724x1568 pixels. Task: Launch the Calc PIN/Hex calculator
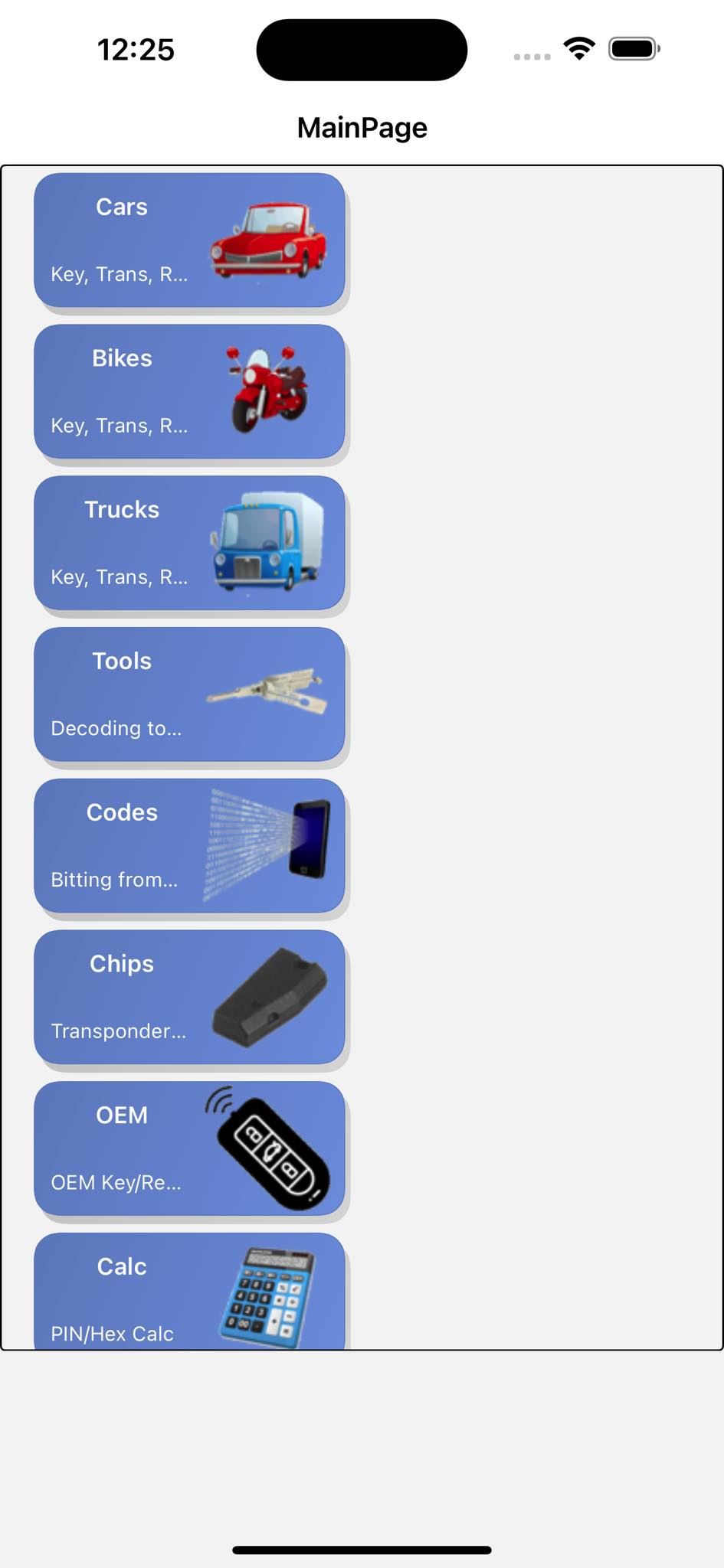point(189,1294)
